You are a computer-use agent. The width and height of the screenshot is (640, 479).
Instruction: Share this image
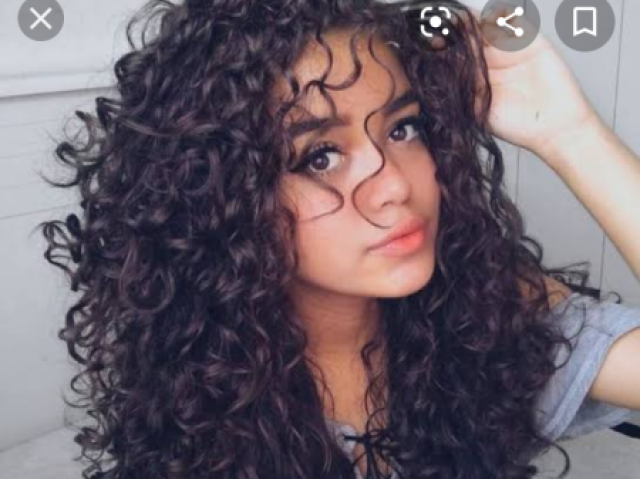coord(511,21)
